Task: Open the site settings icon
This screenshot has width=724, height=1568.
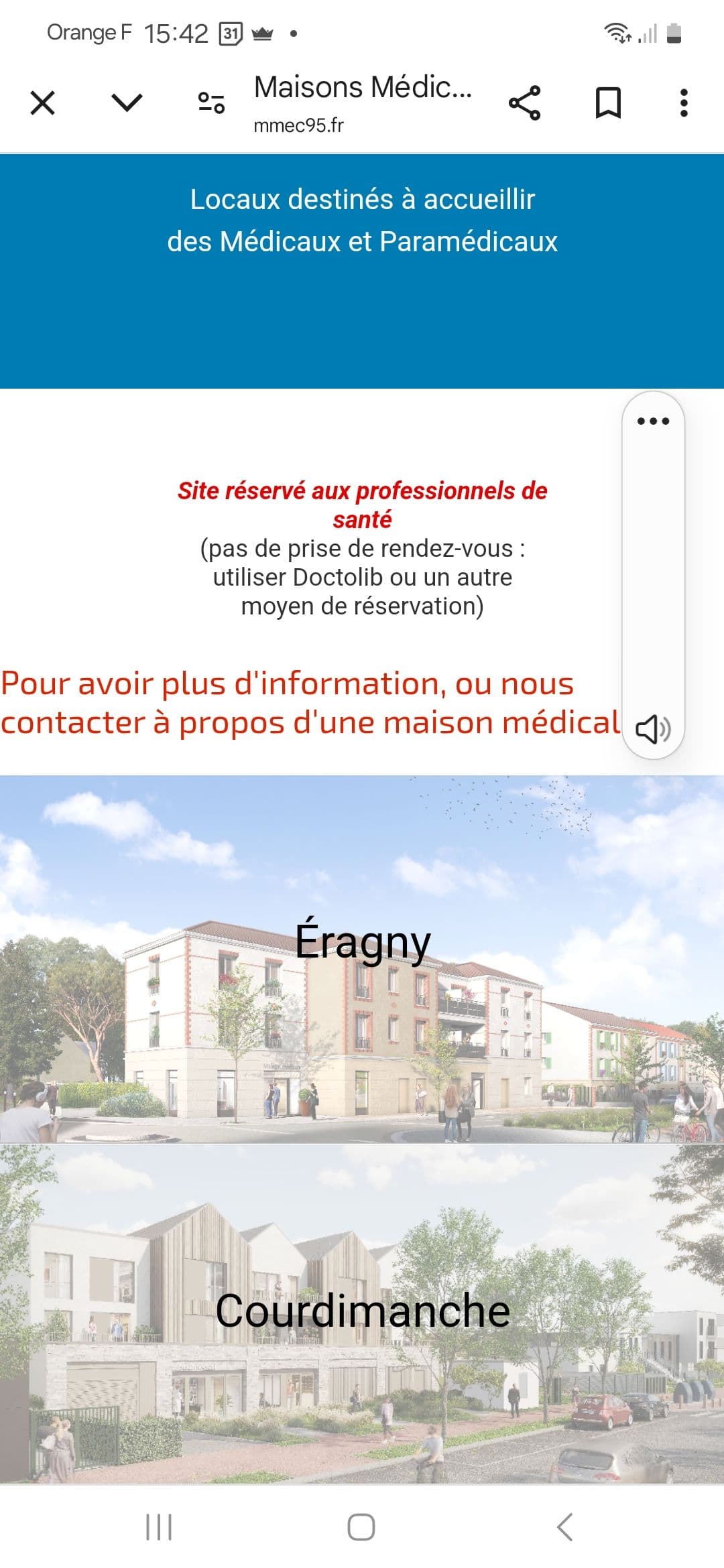Action: click(211, 103)
